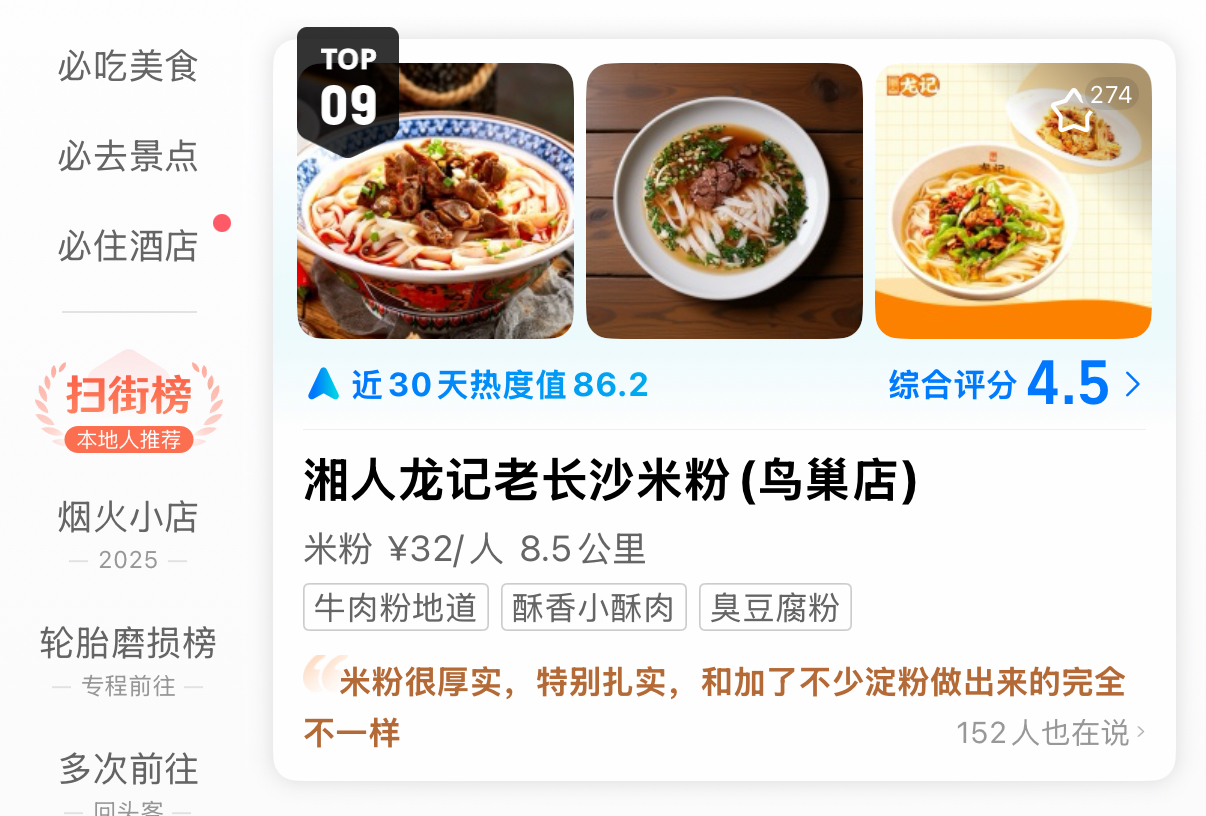
Task: Tap the 牛肉粉地道 tag
Action: pyautogui.click(x=396, y=607)
